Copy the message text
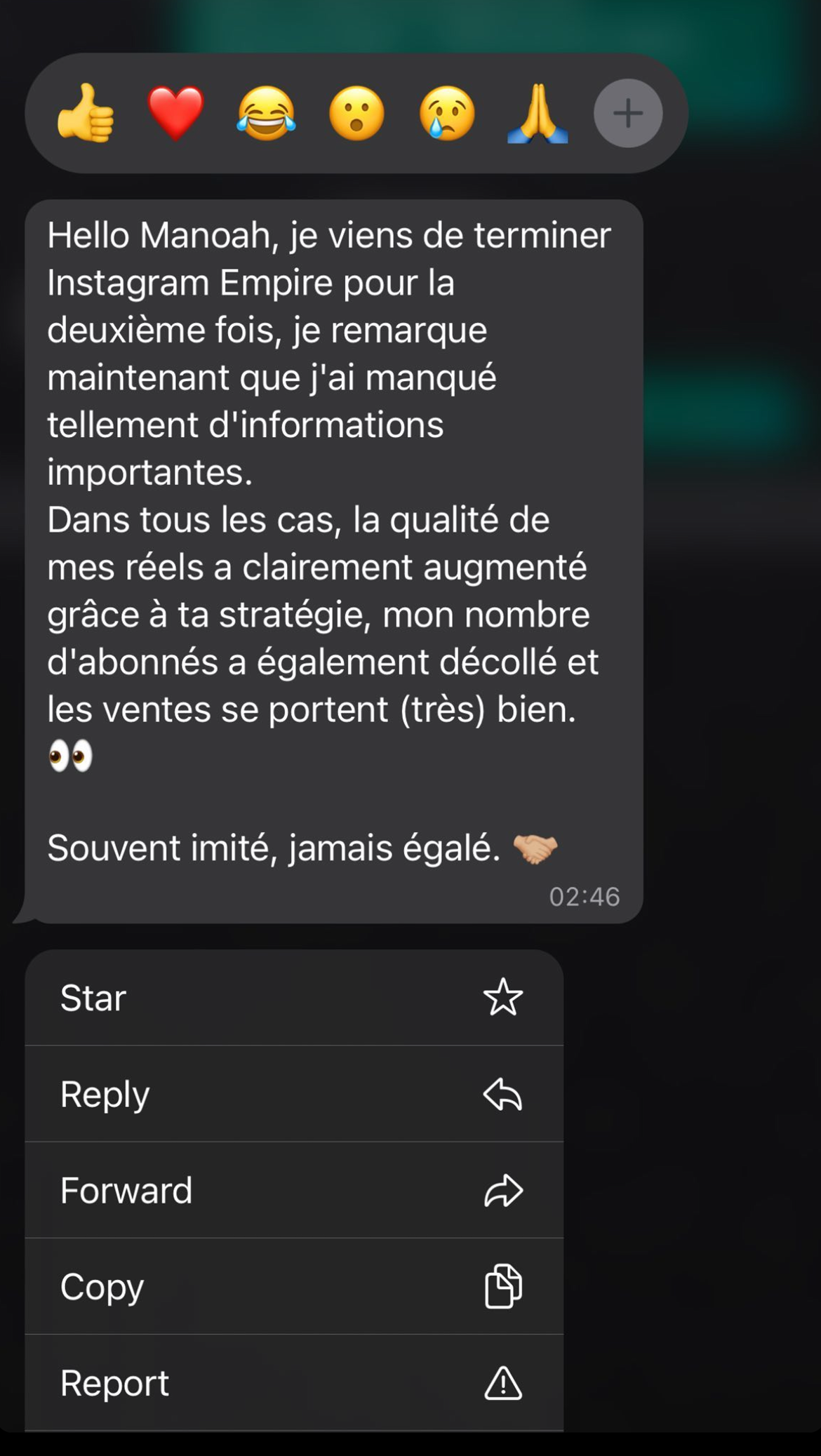This screenshot has width=821, height=1456. click(294, 1286)
